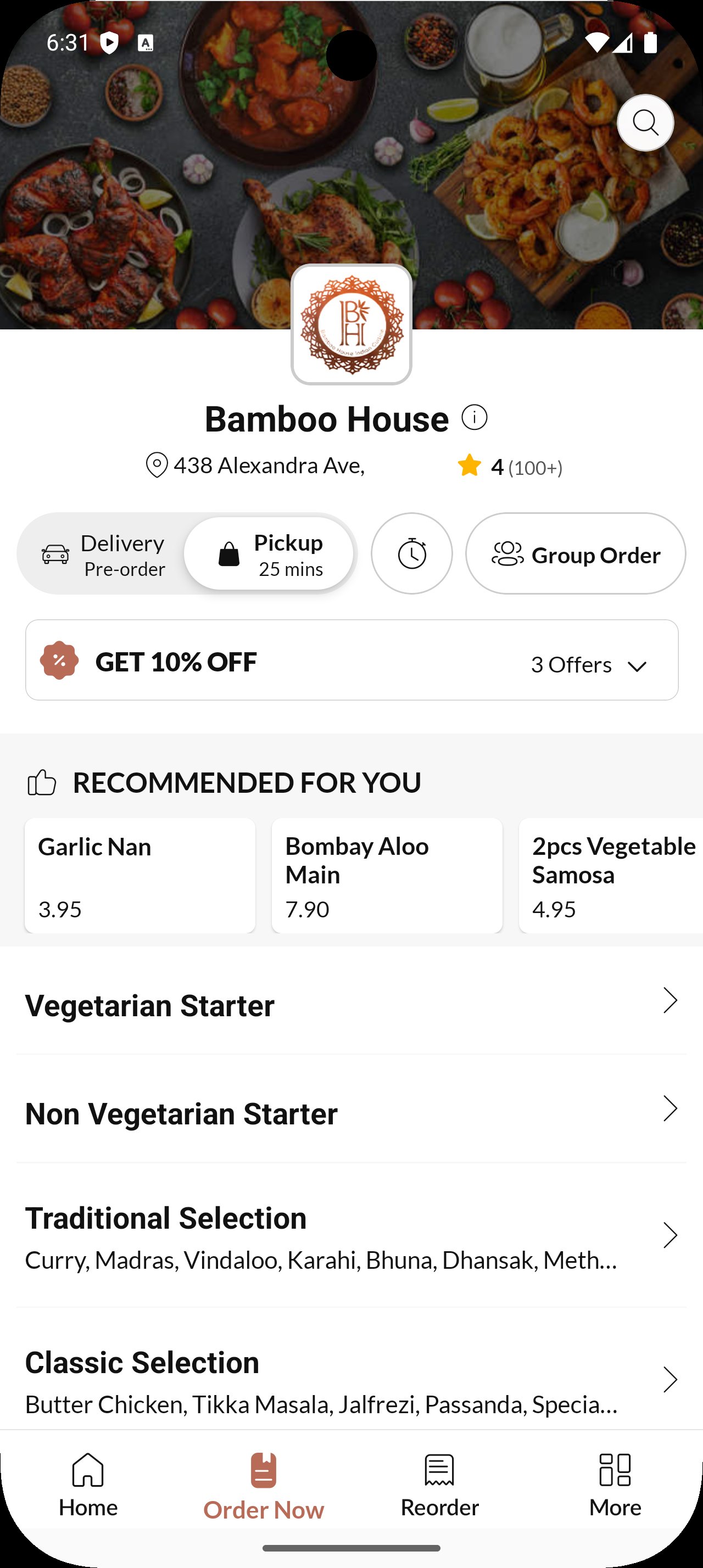Tap the Order Now tab
This screenshot has width=703, height=1568.
pyautogui.click(x=264, y=1485)
